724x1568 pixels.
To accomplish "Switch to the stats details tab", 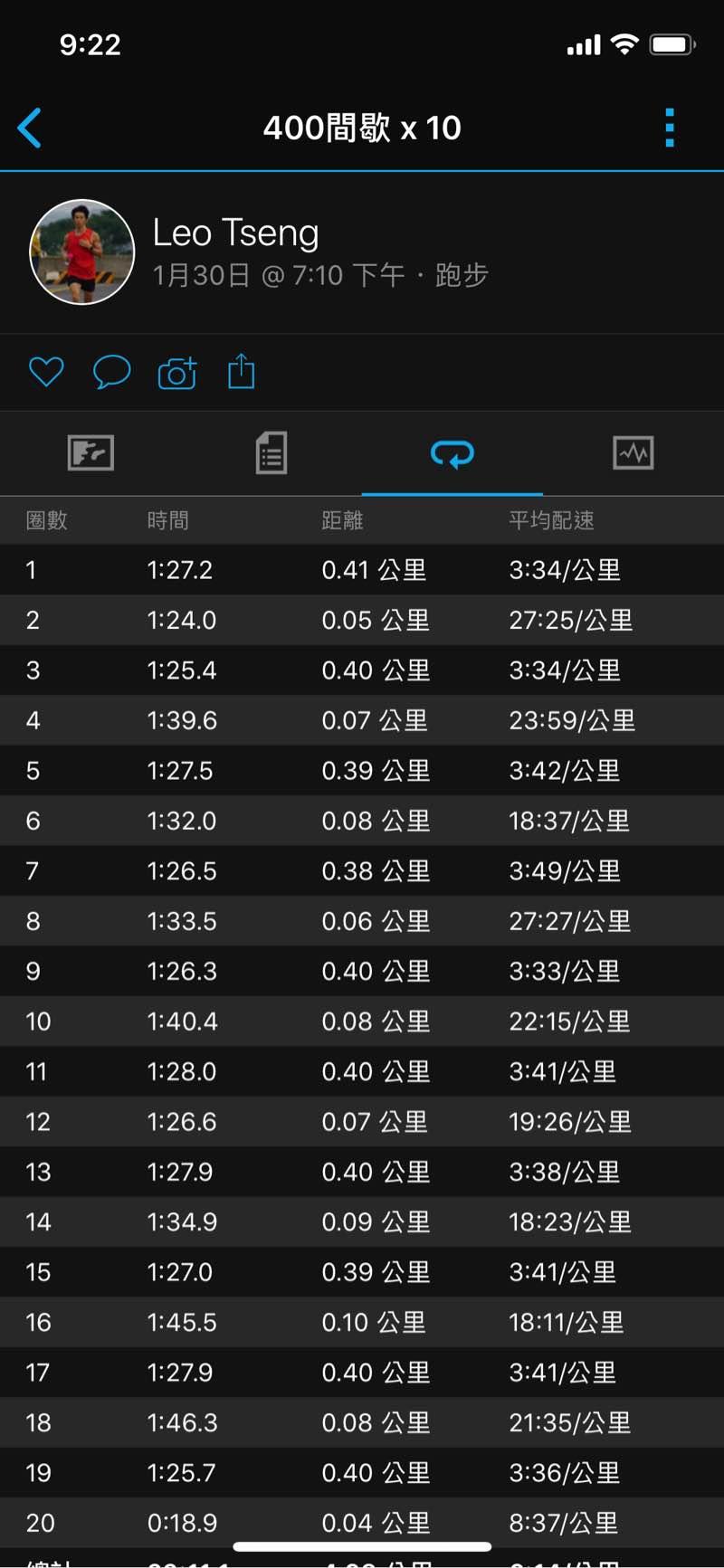I will pos(271,452).
